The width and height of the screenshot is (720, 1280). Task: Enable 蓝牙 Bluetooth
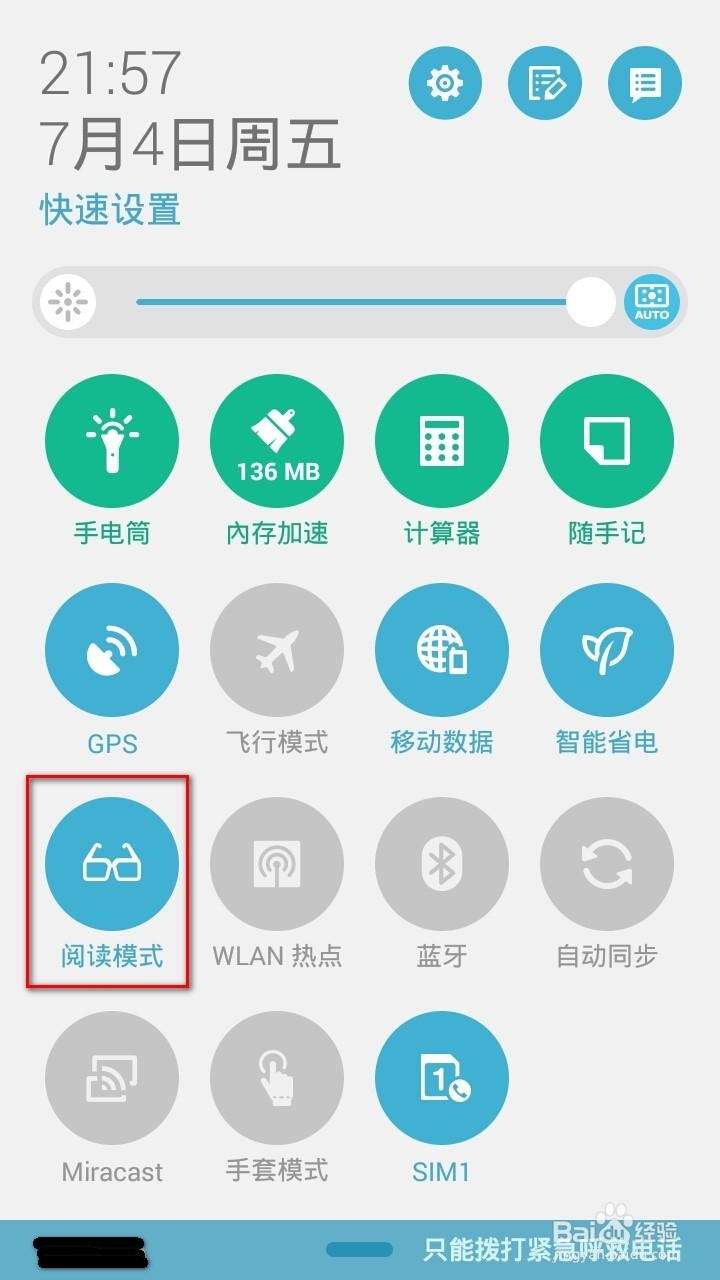(x=442, y=863)
